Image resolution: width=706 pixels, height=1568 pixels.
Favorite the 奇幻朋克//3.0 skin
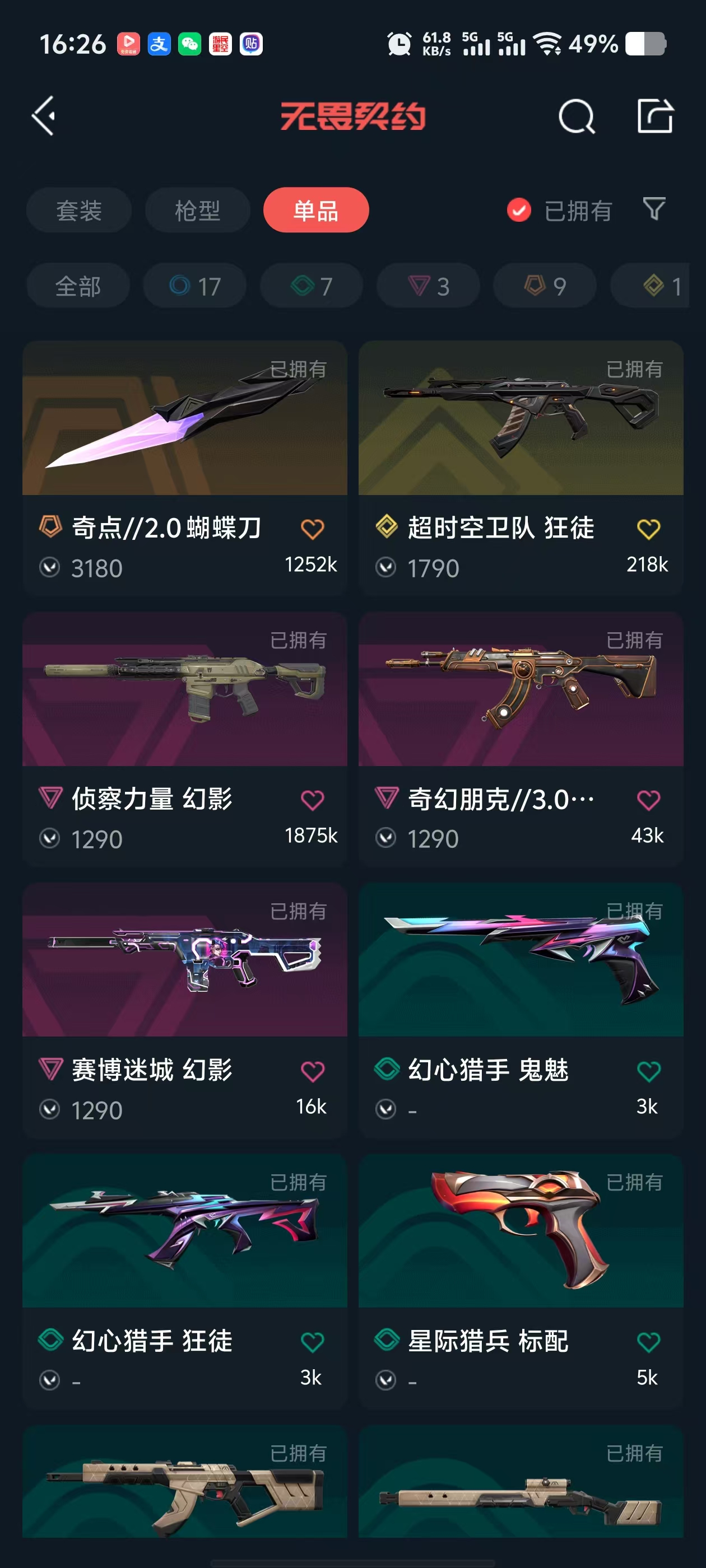(x=648, y=800)
